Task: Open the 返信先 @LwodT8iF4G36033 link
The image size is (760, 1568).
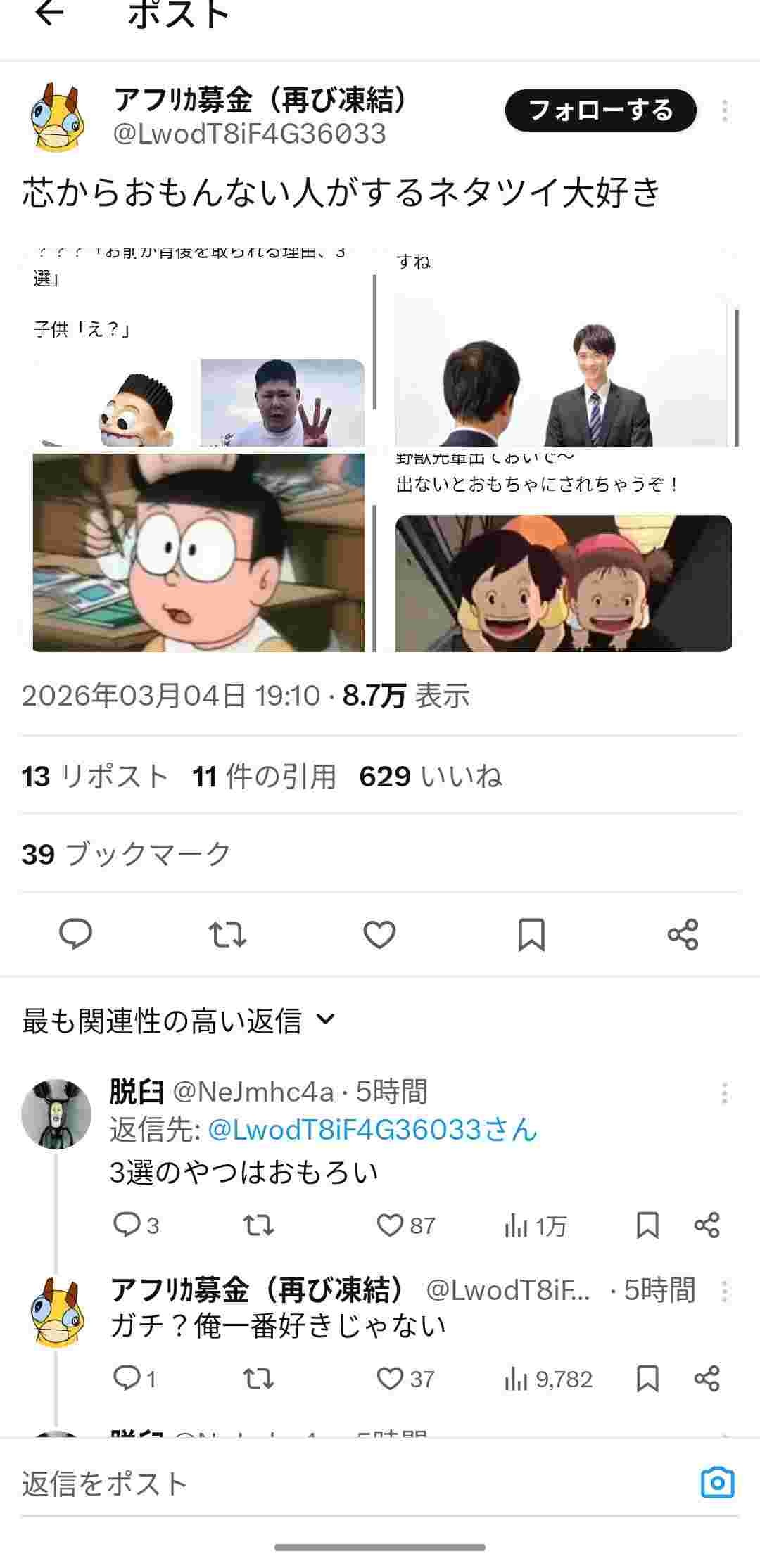Action: pyautogui.click(x=373, y=1130)
